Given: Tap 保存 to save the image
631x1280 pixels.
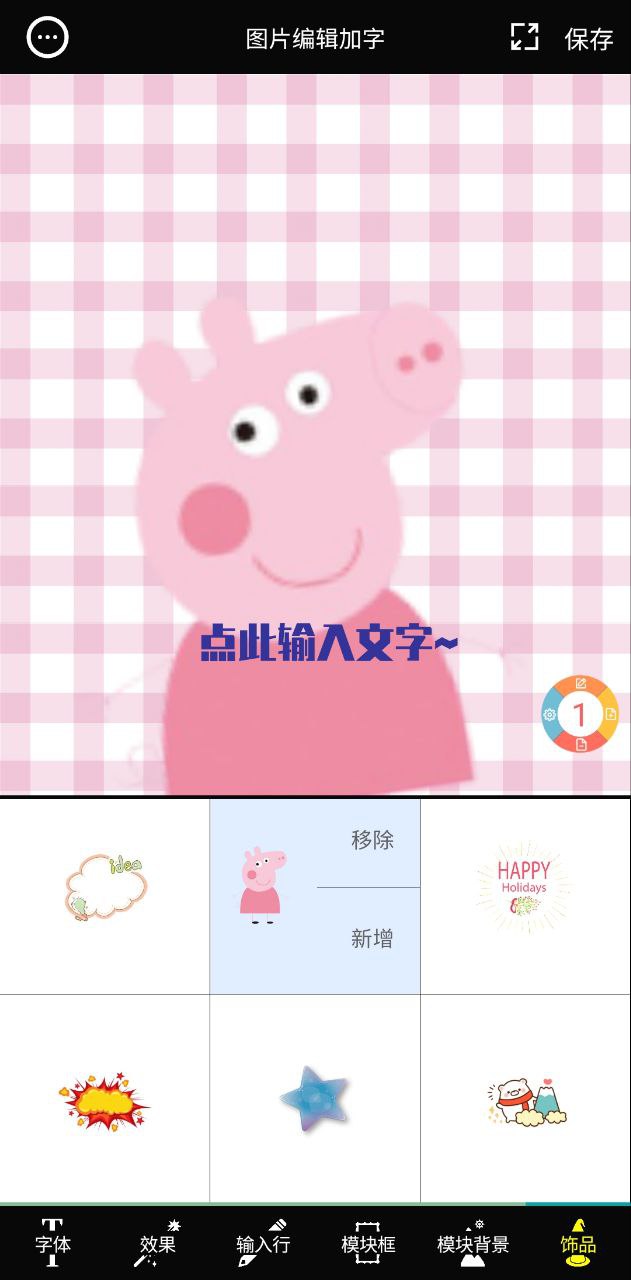Looking at the screenshot, I should pyautogui.click(x=588, y=39).
